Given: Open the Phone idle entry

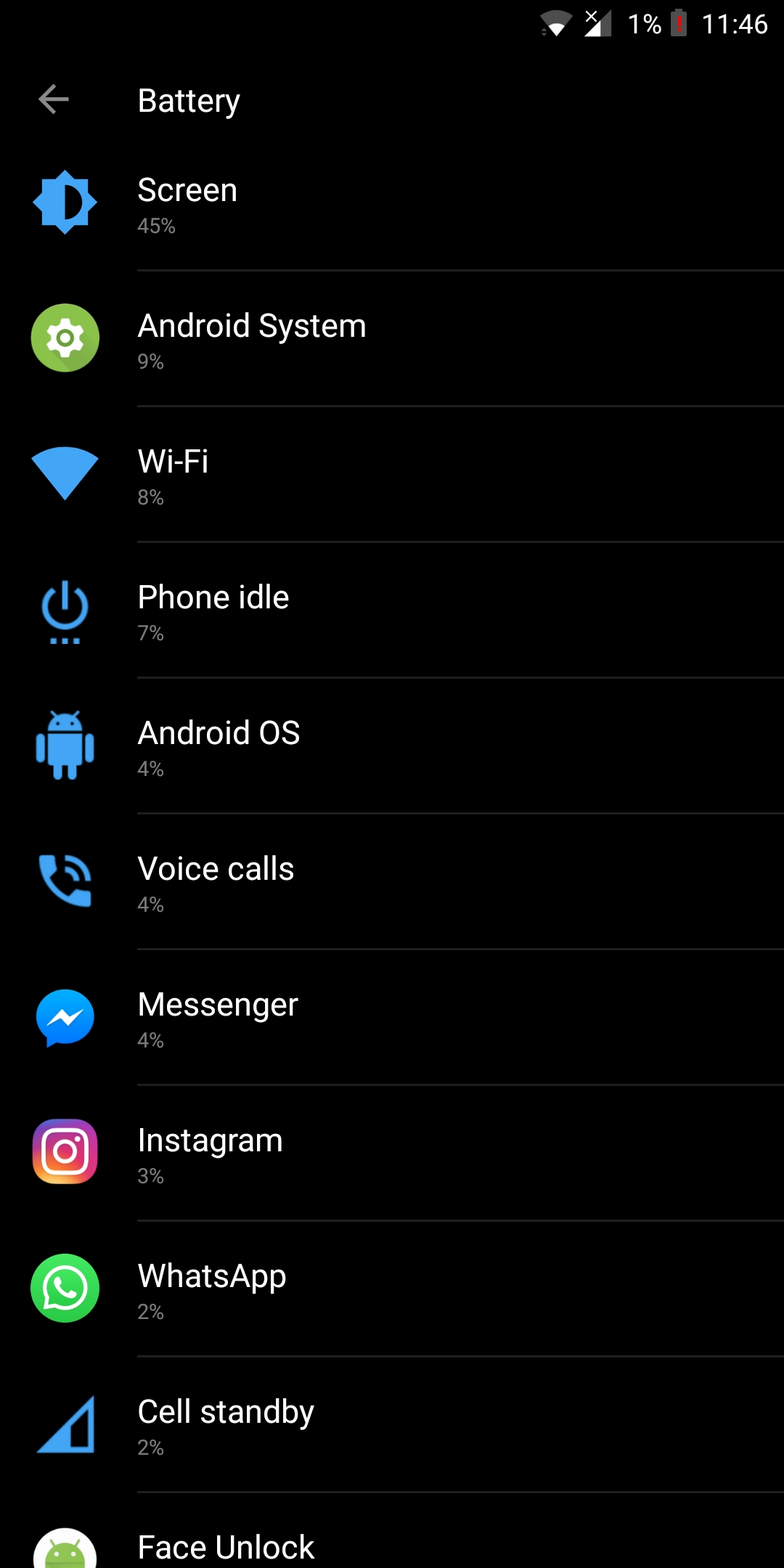Looking at the screenshot, I should [x=392, y=610].
